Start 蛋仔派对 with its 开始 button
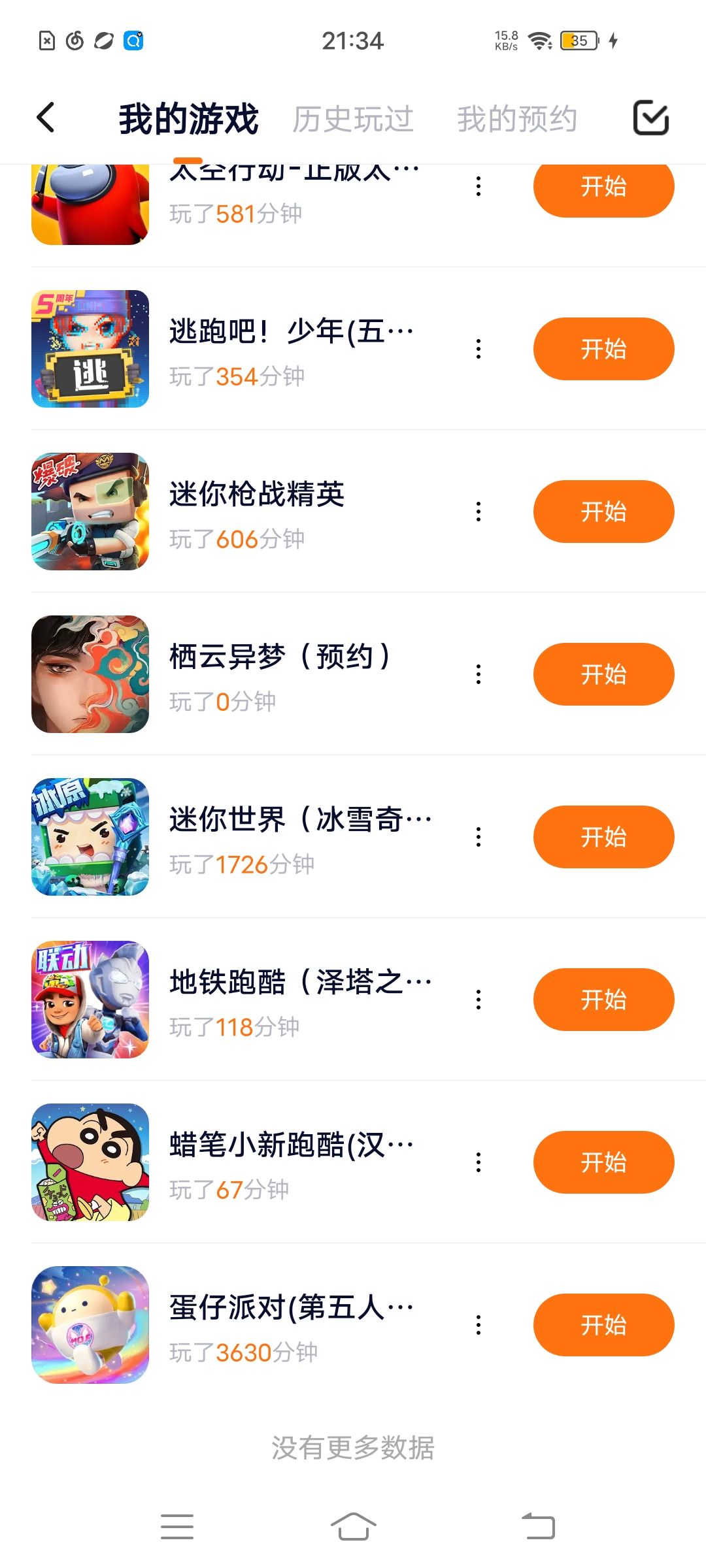This screenshot has width=706, height=1568. pyautogui.click(x=603, y=1325)
